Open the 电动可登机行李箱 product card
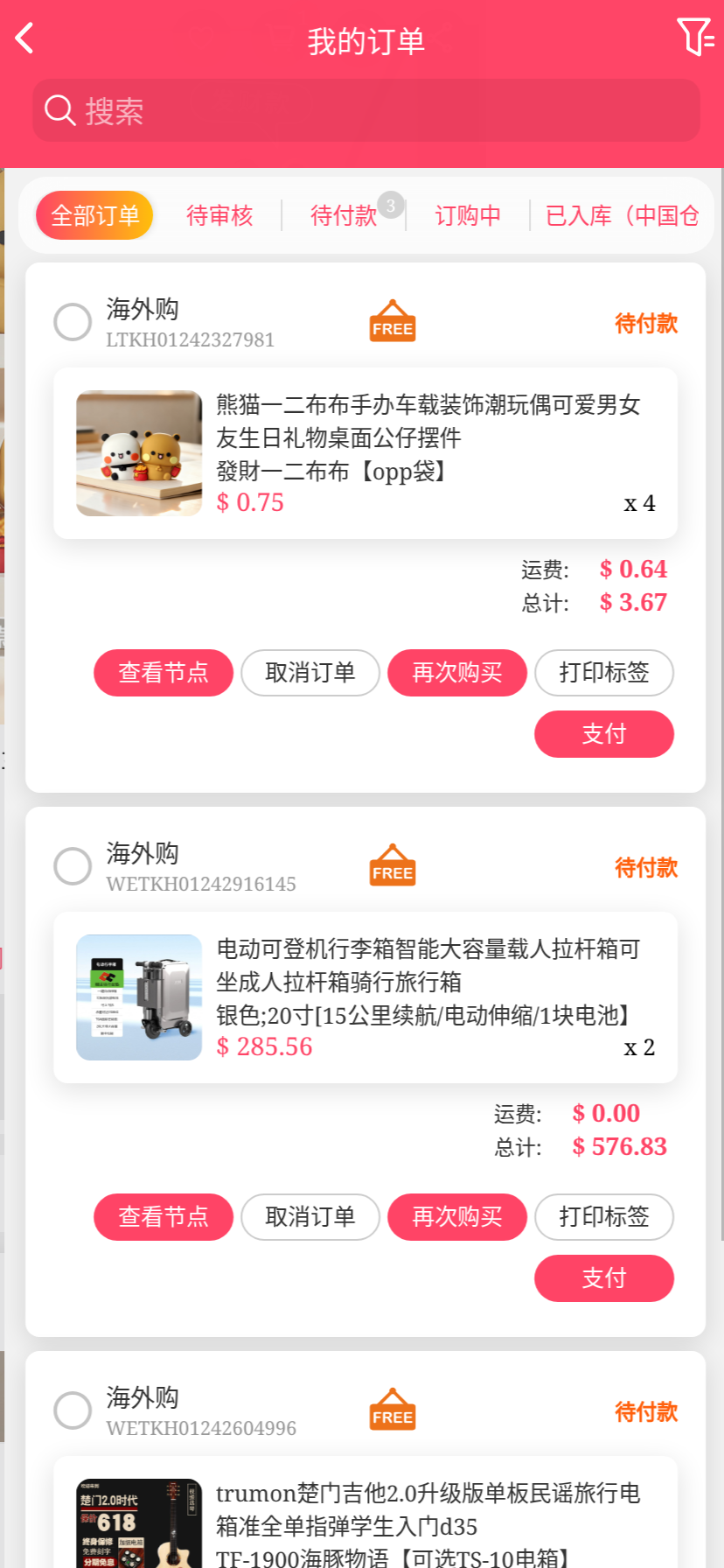 pos(365,997)
